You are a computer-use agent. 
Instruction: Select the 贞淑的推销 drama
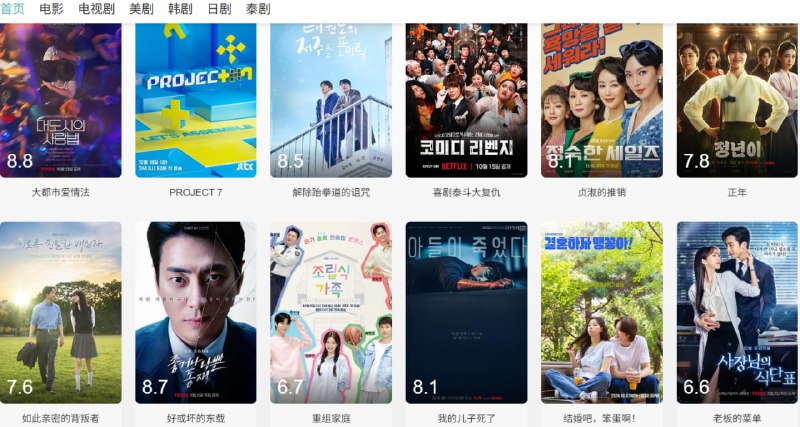(x=602, y=100)
